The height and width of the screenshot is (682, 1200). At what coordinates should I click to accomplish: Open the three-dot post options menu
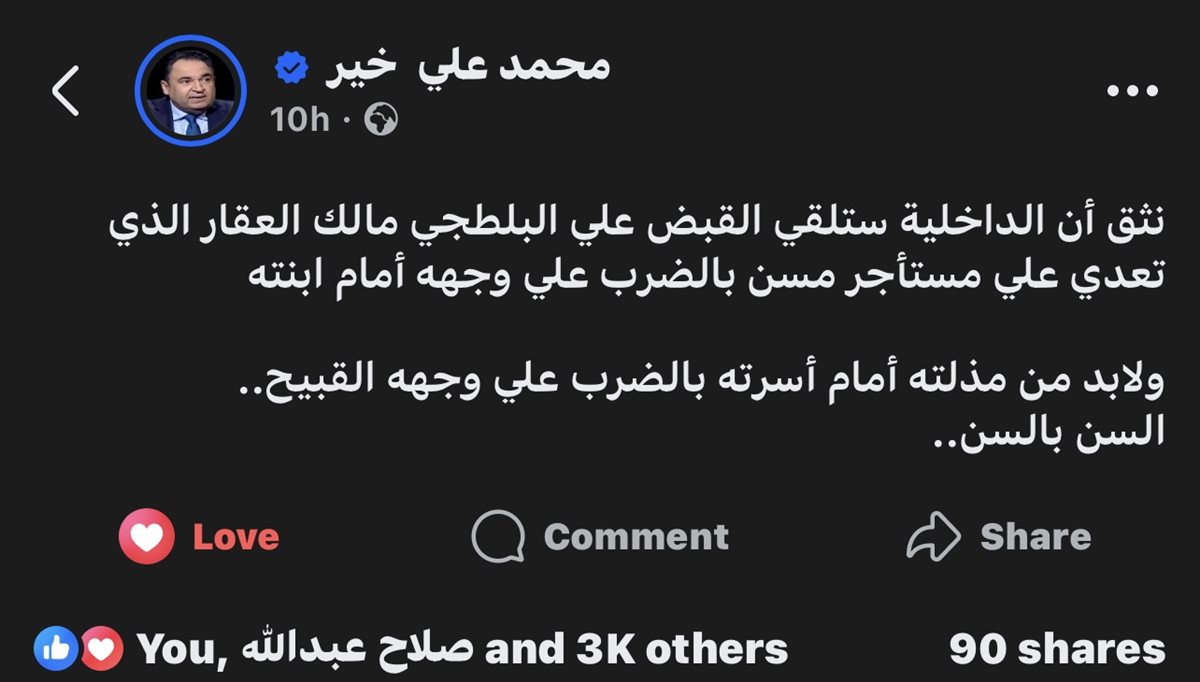tap(1131, 91)
